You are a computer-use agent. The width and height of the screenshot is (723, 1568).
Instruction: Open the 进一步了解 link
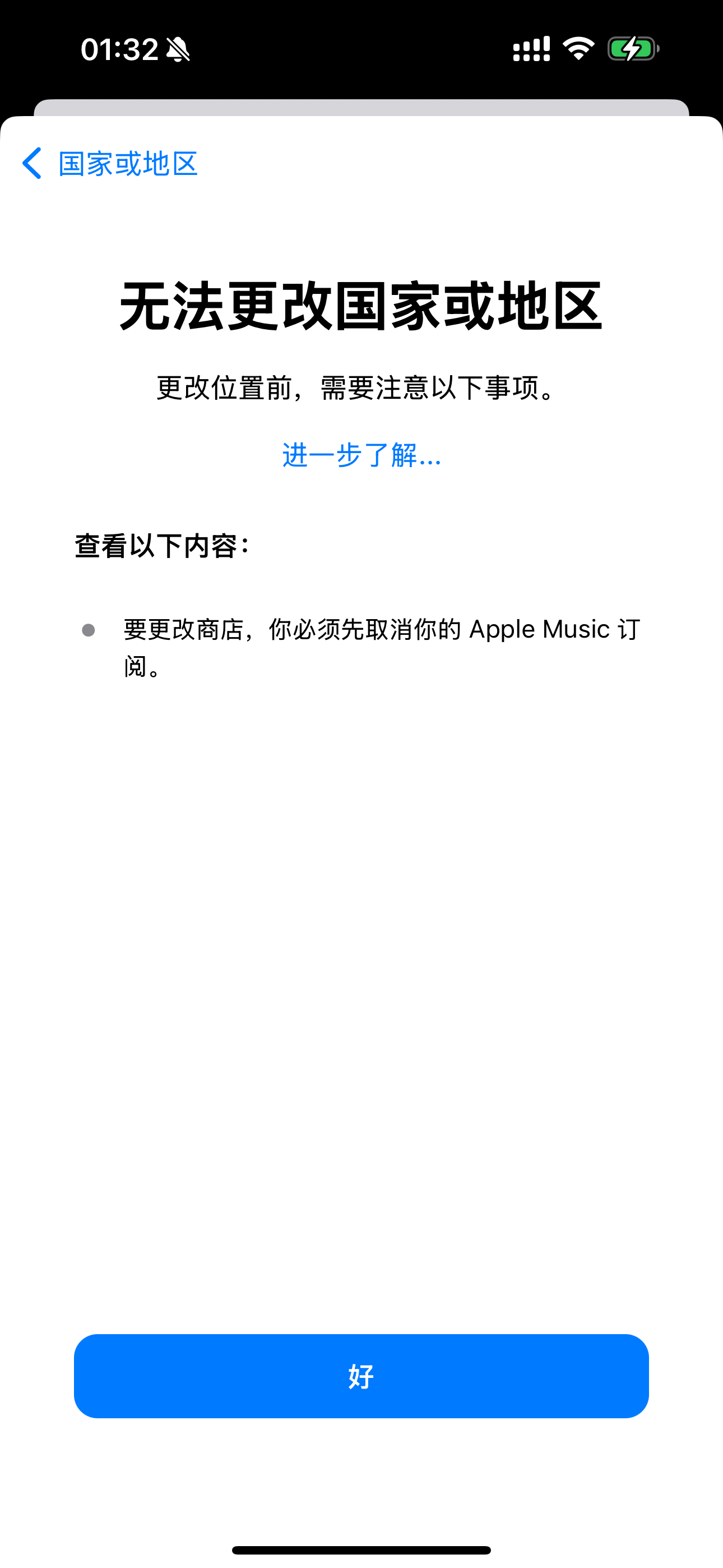coord(361,455)
